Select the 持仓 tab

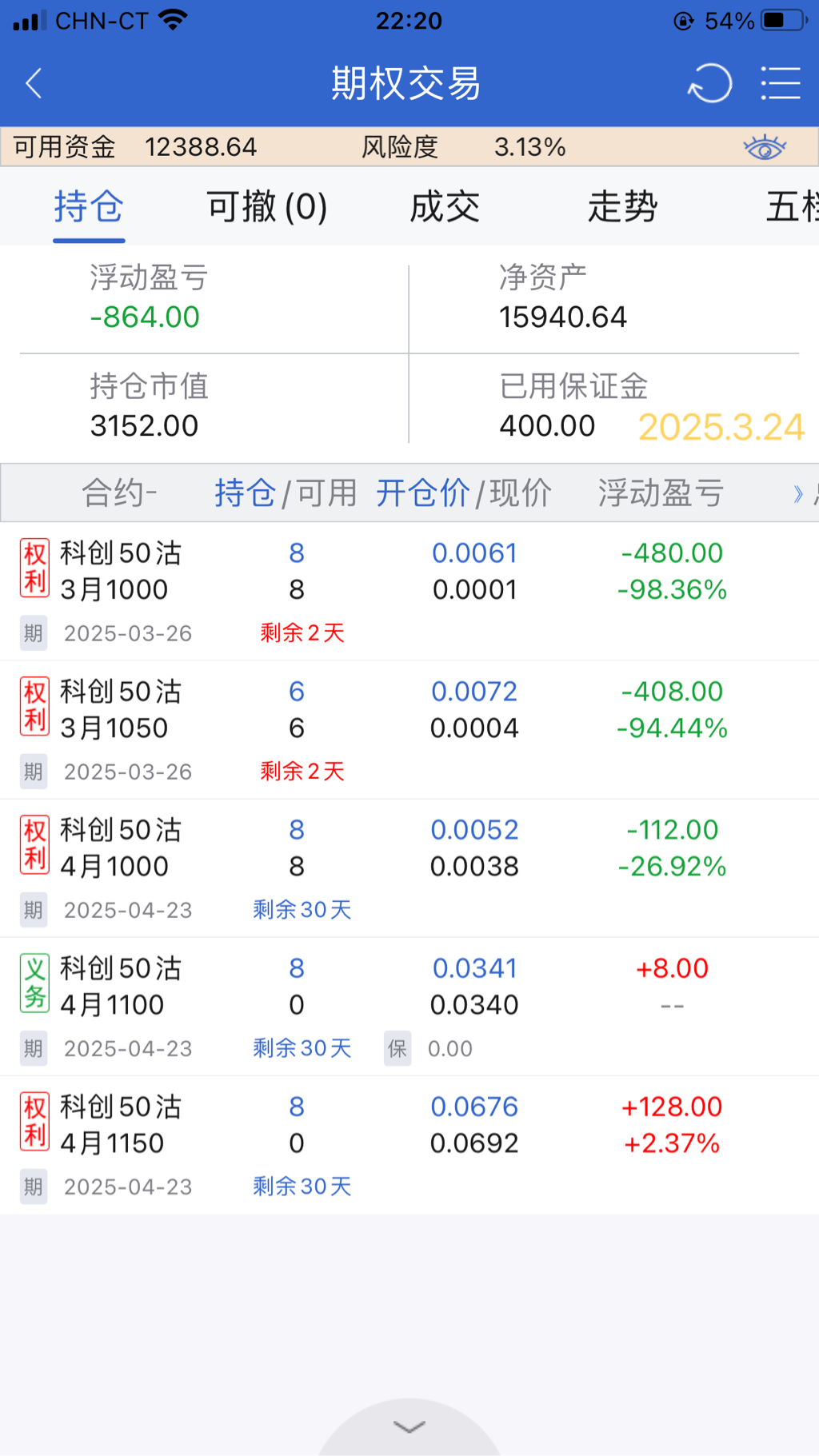pos(89,207)
